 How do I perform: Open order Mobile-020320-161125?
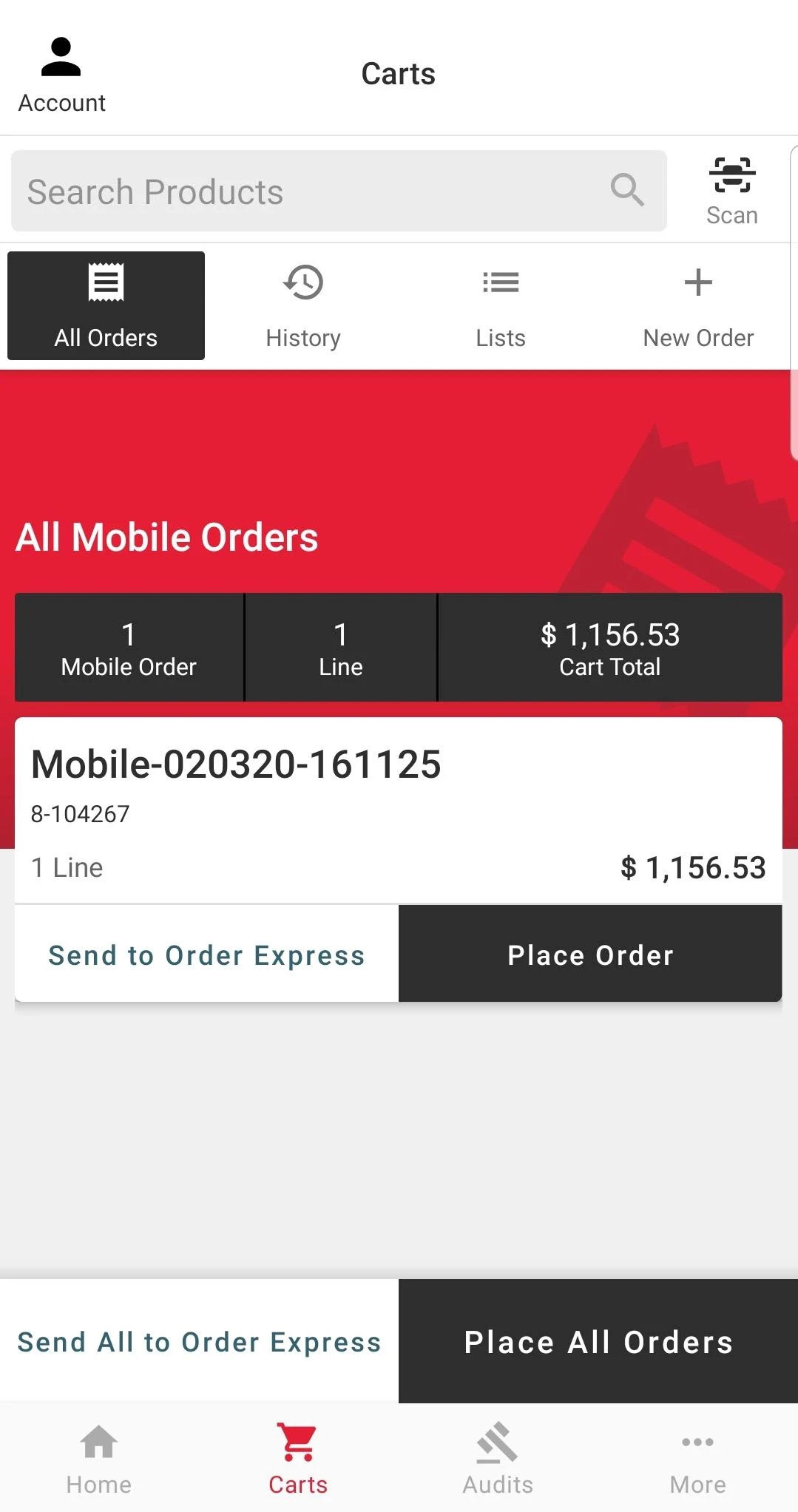click(x=237, y=765)
